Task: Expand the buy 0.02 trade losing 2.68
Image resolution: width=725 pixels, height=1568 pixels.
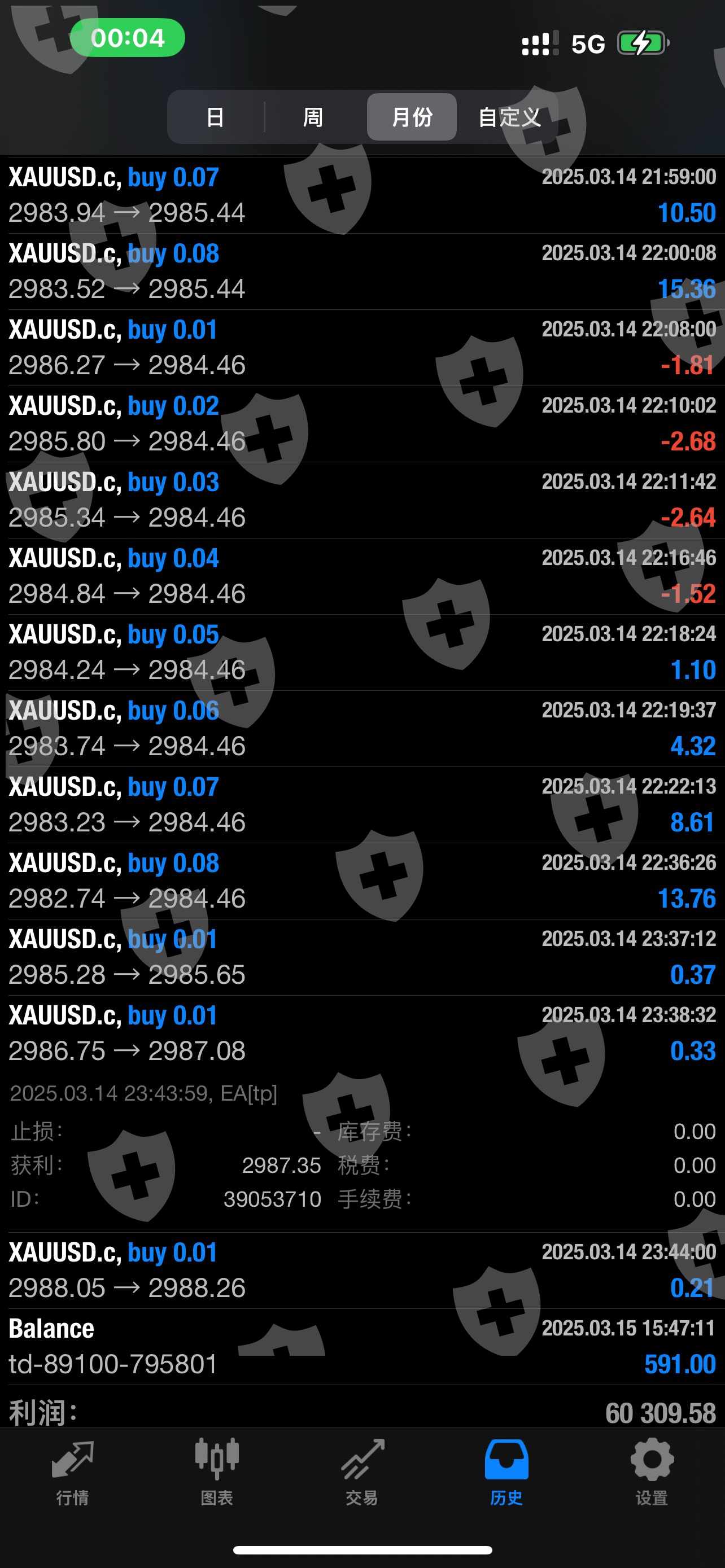Action: [362, 423]
